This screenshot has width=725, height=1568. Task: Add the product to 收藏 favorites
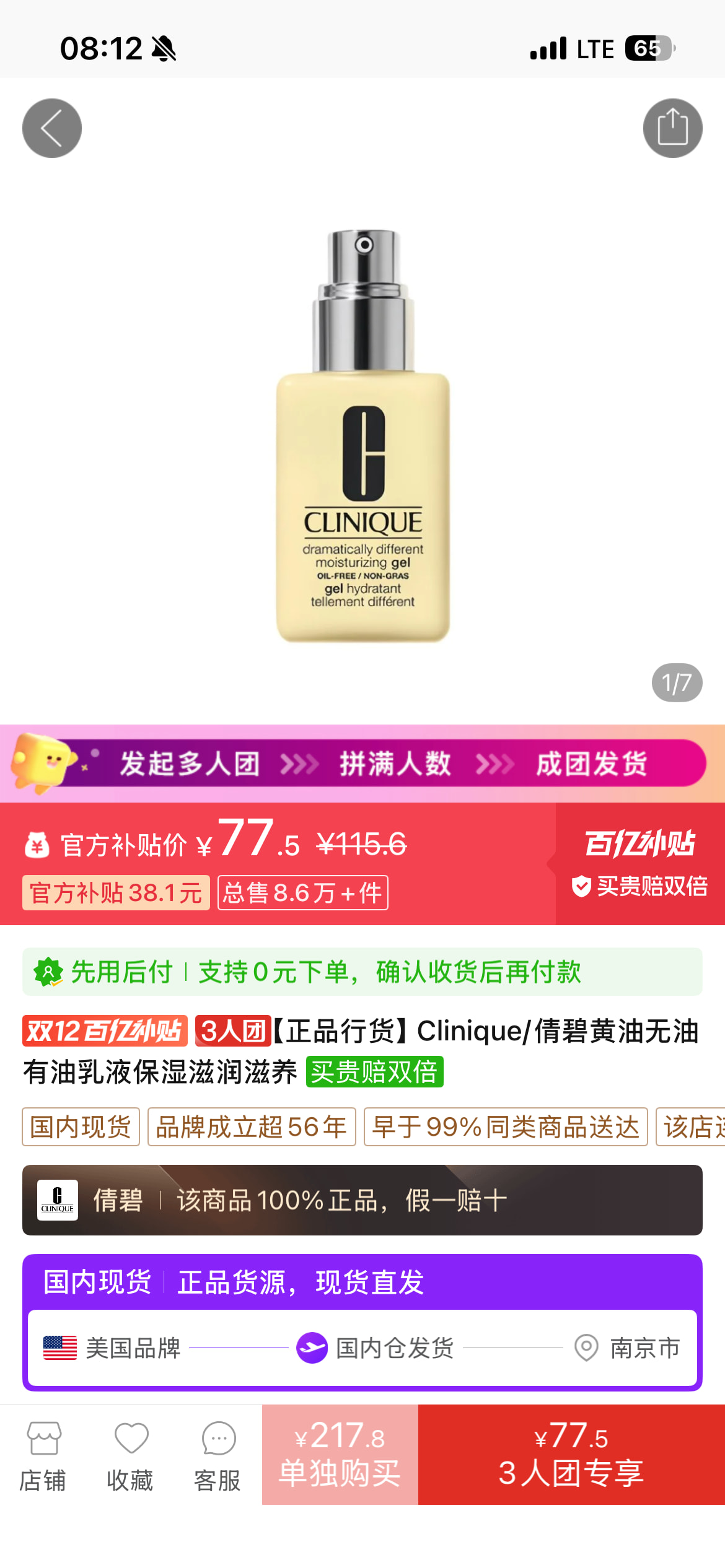[130, 1455]
